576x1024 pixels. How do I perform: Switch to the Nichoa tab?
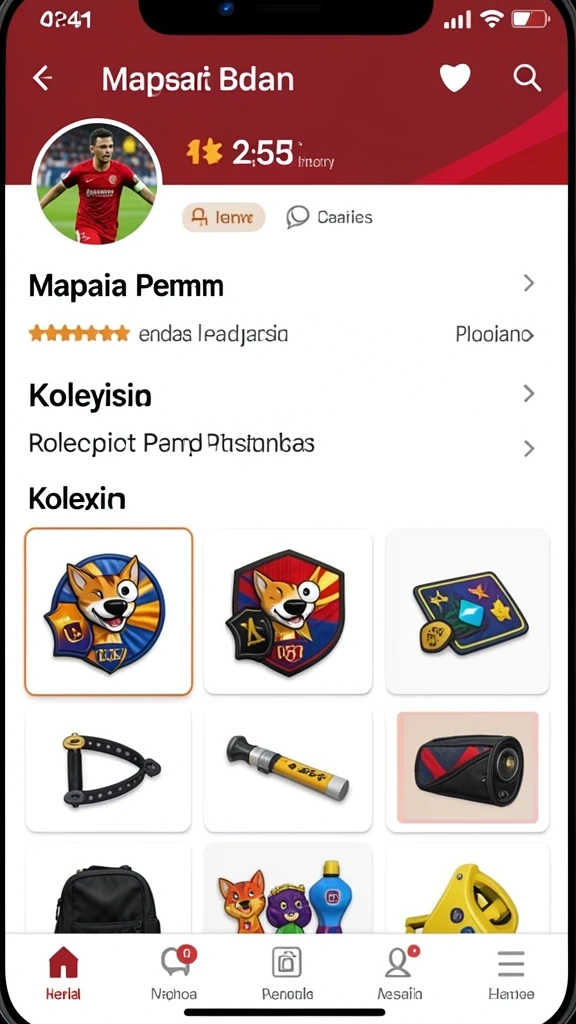[x=174, y=973]
